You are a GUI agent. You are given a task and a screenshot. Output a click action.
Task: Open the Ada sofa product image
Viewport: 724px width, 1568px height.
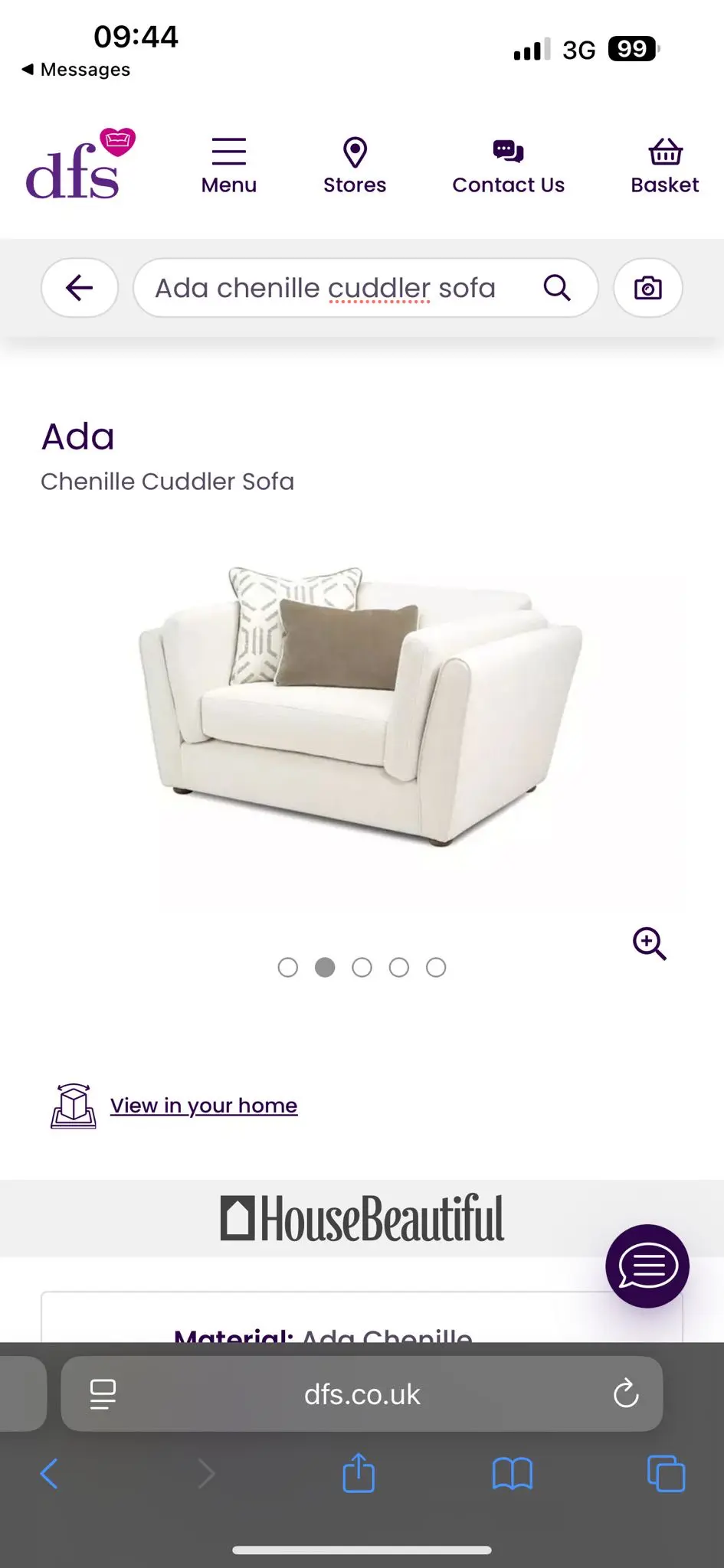click(360, 704)
